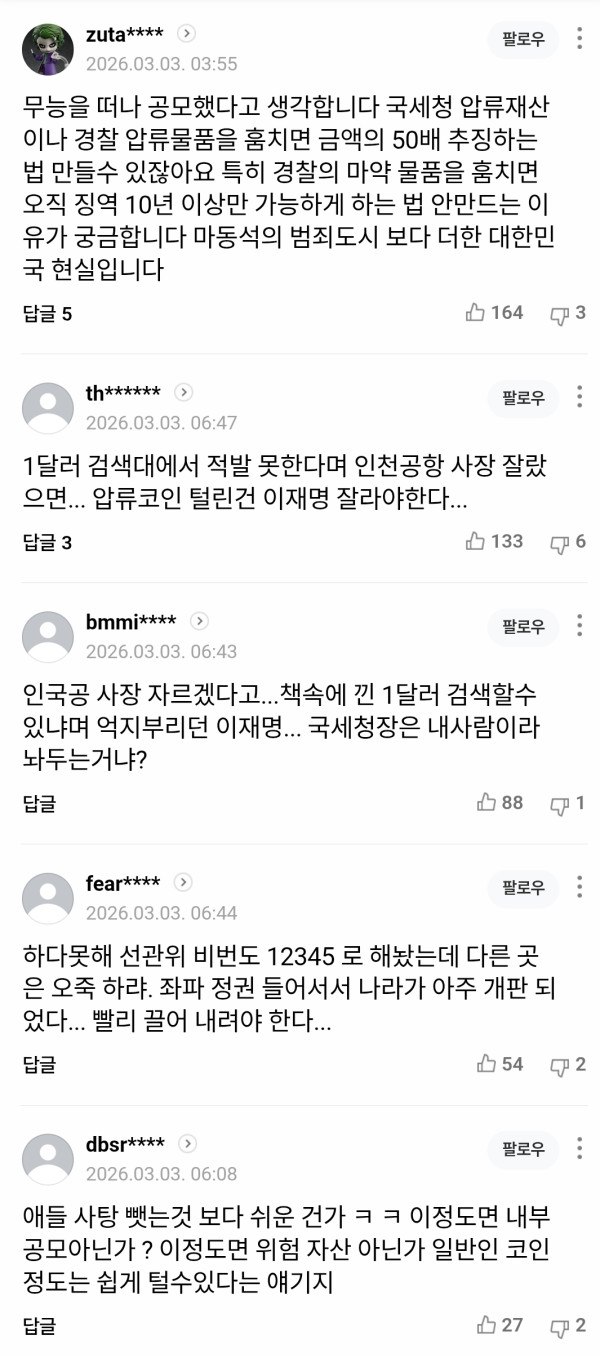Follow user zuta****
600x1358 pixels.
tap(523, 40)
